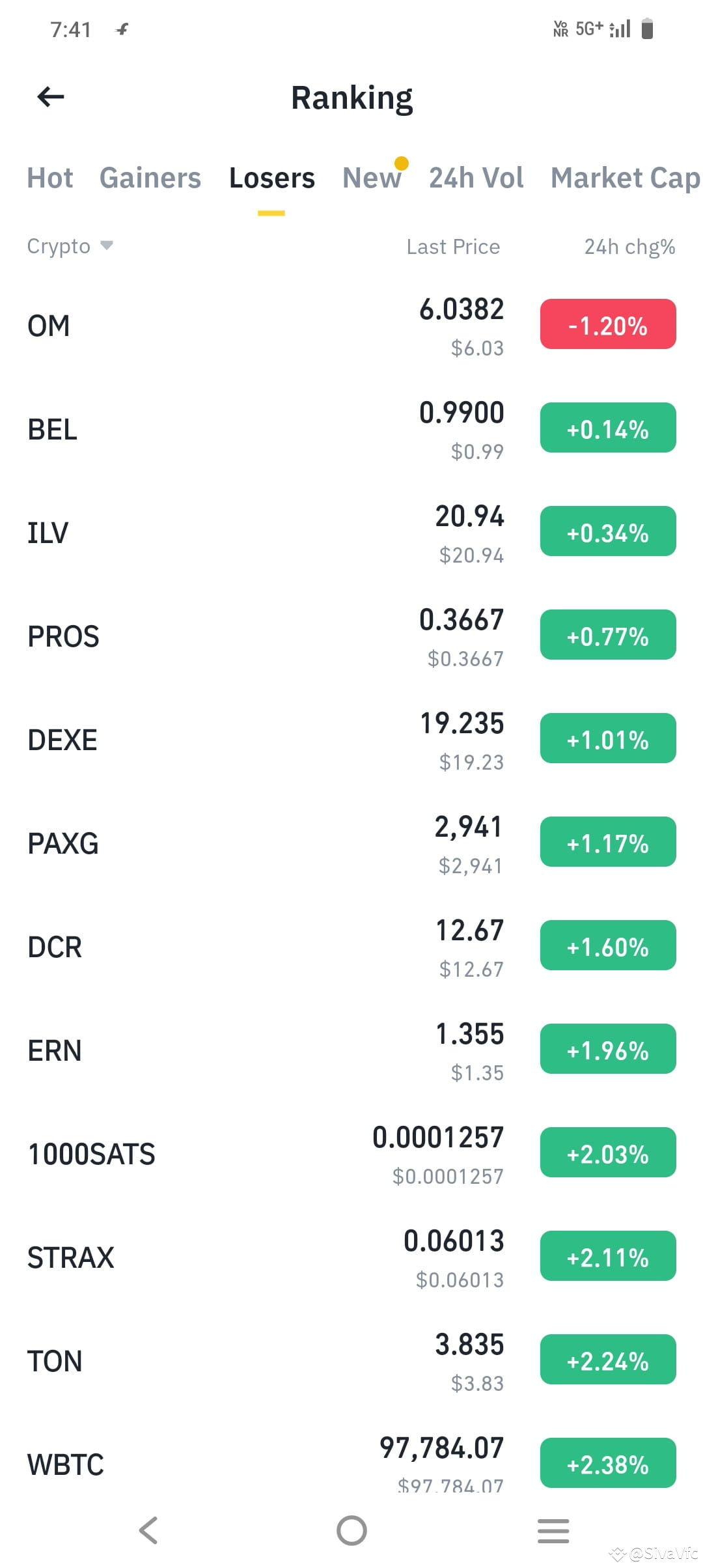The width and height of the screenshot is (703, 1568).
Task: Select the Losers tab
Action: click(271, 177)
